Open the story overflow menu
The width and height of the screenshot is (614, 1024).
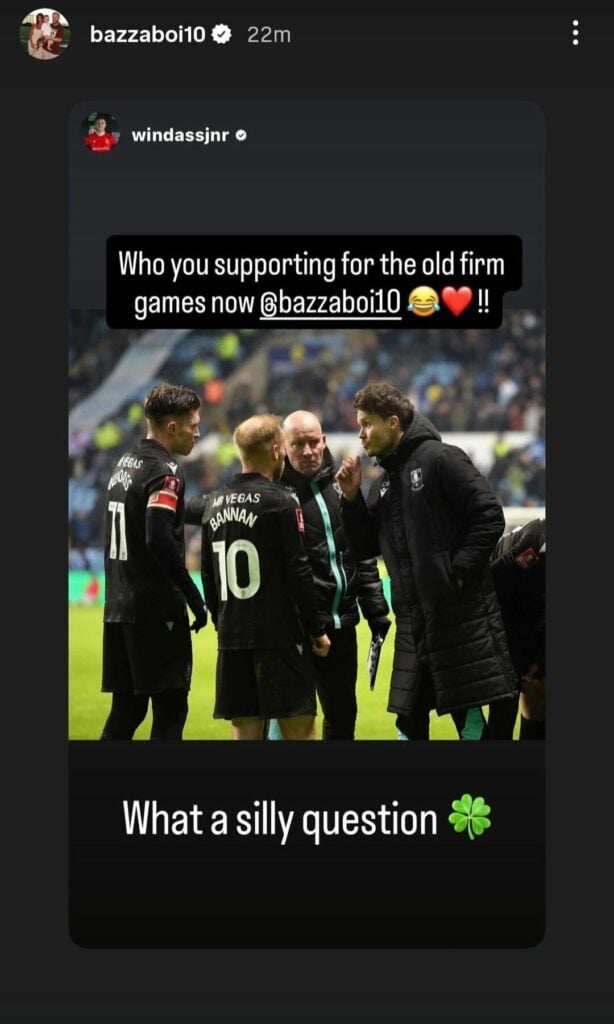(x=575, y=33)
